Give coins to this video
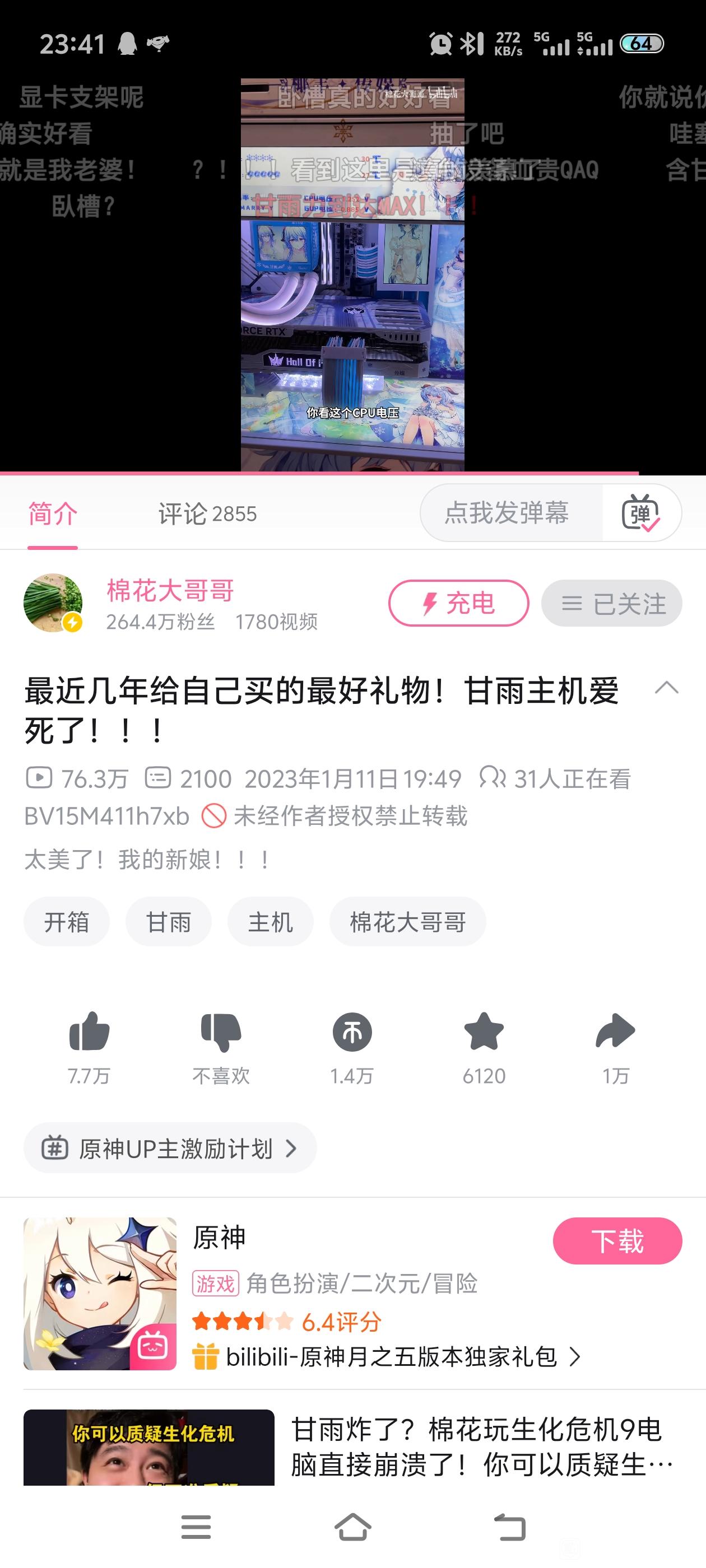 point(352,1033)
